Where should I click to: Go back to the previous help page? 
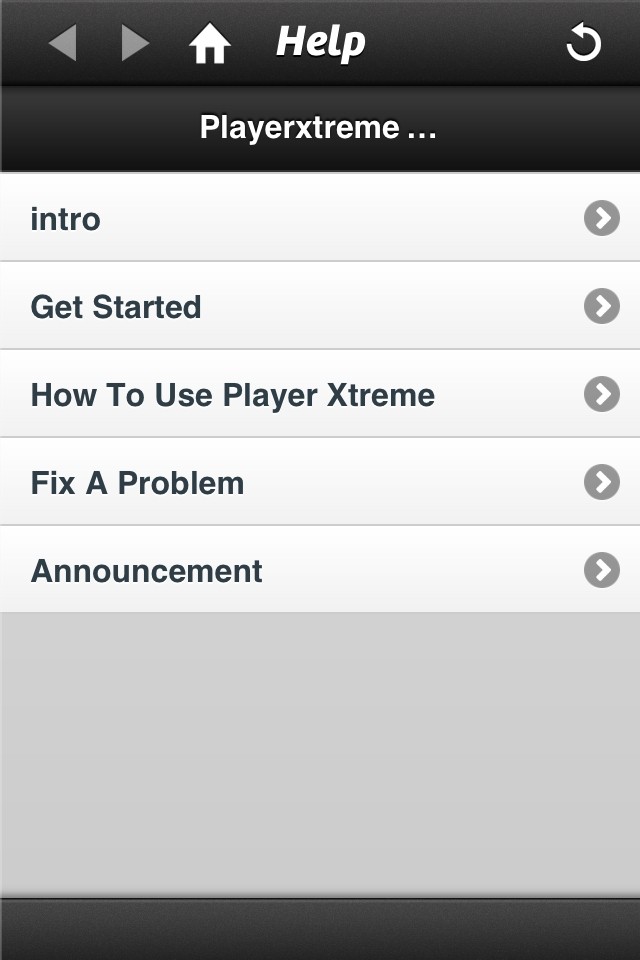[62, 44]
